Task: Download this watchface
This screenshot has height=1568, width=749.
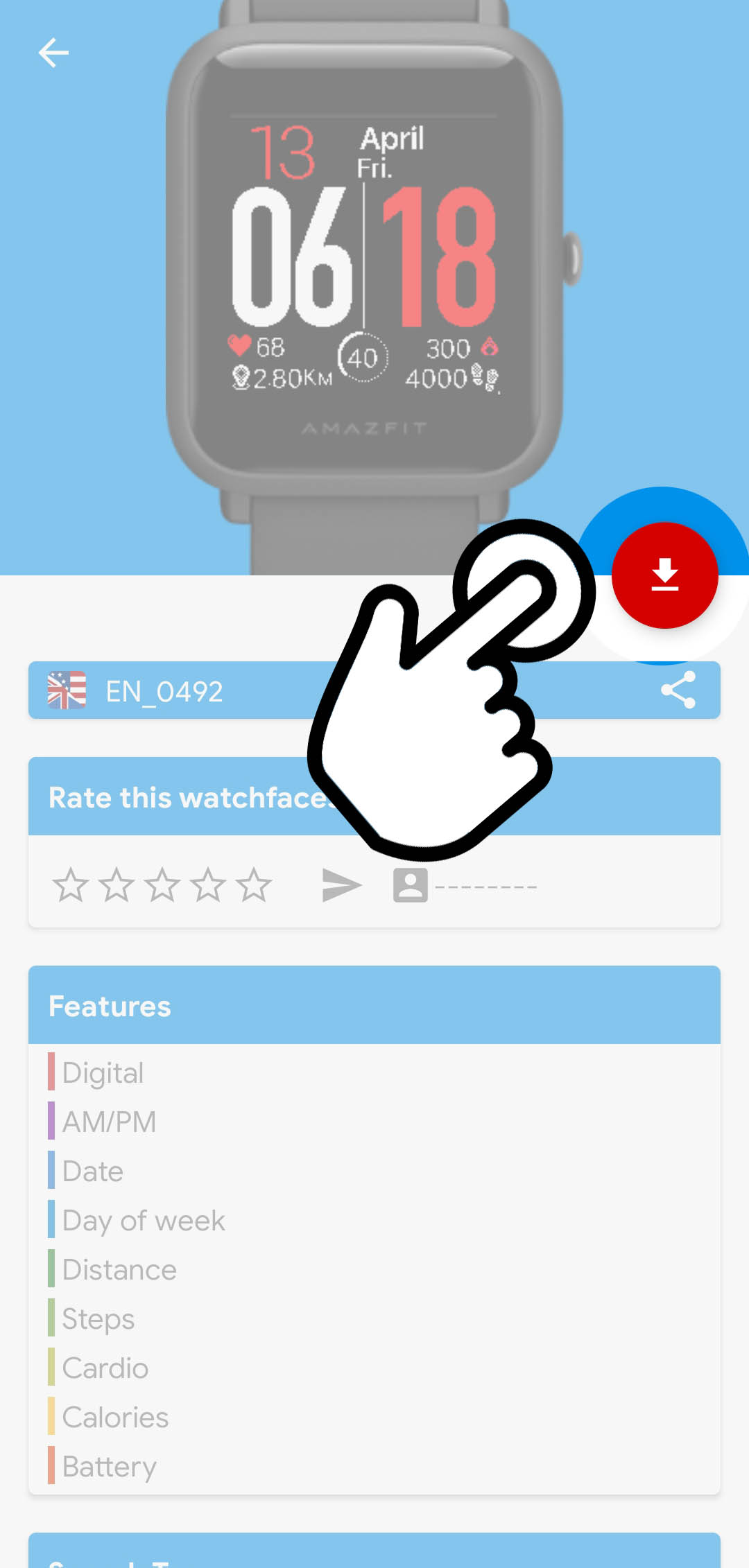Action: (664, 575)
